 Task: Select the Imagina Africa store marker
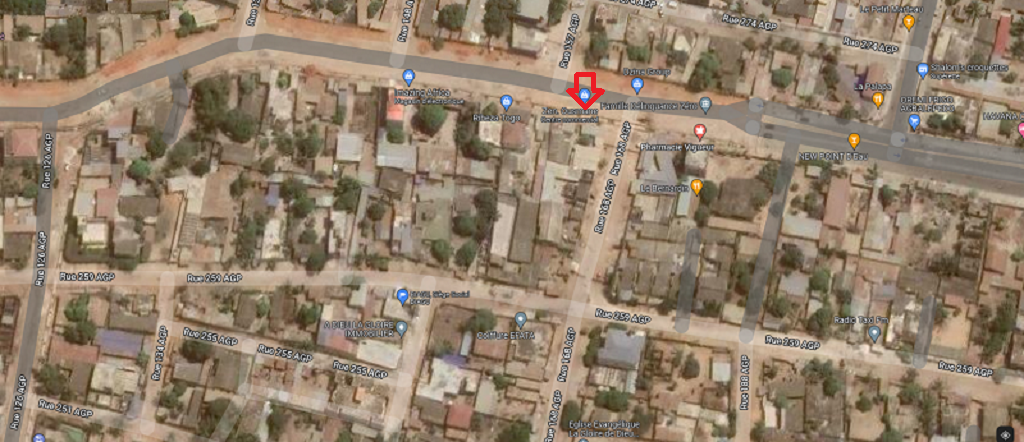click(408, 77)
